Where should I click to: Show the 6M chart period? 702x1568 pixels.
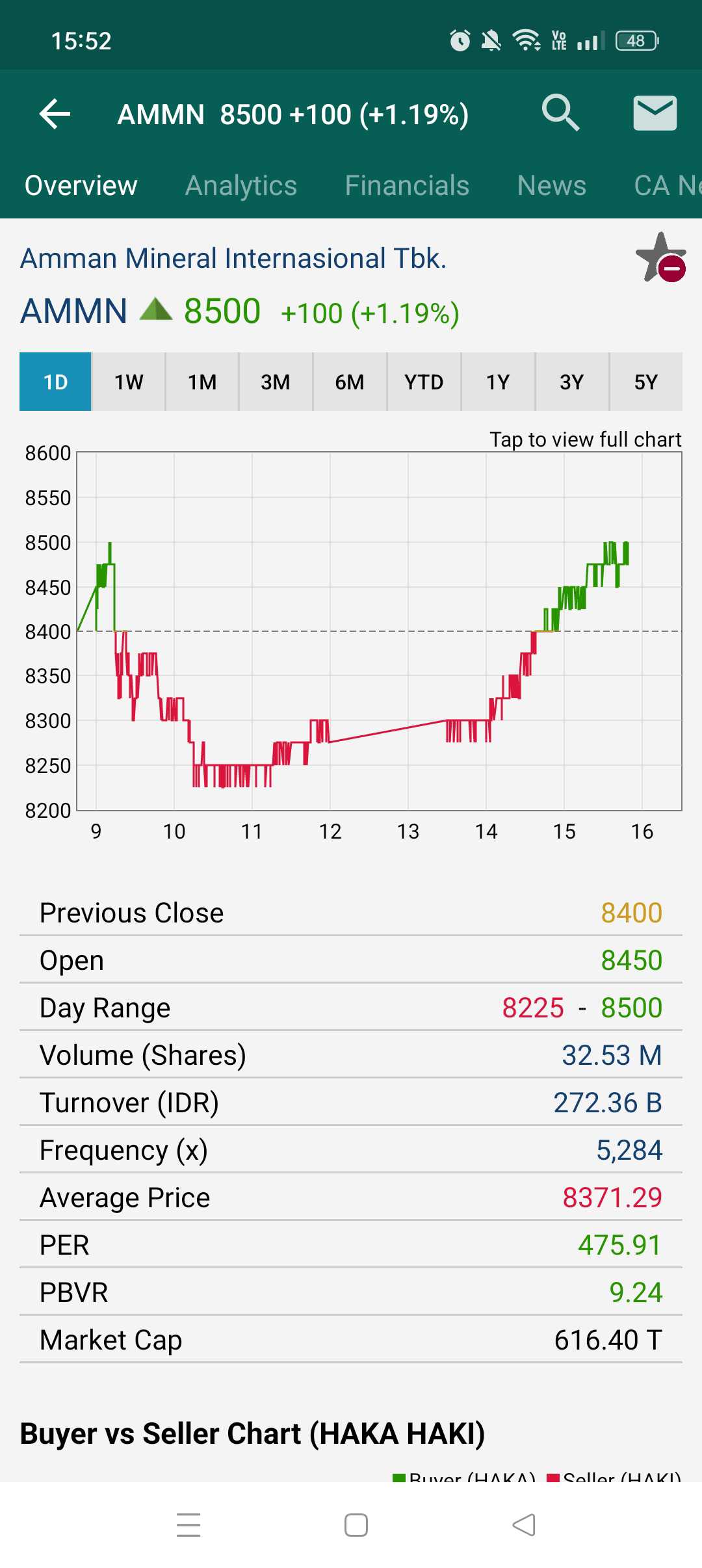click(350, 382)
